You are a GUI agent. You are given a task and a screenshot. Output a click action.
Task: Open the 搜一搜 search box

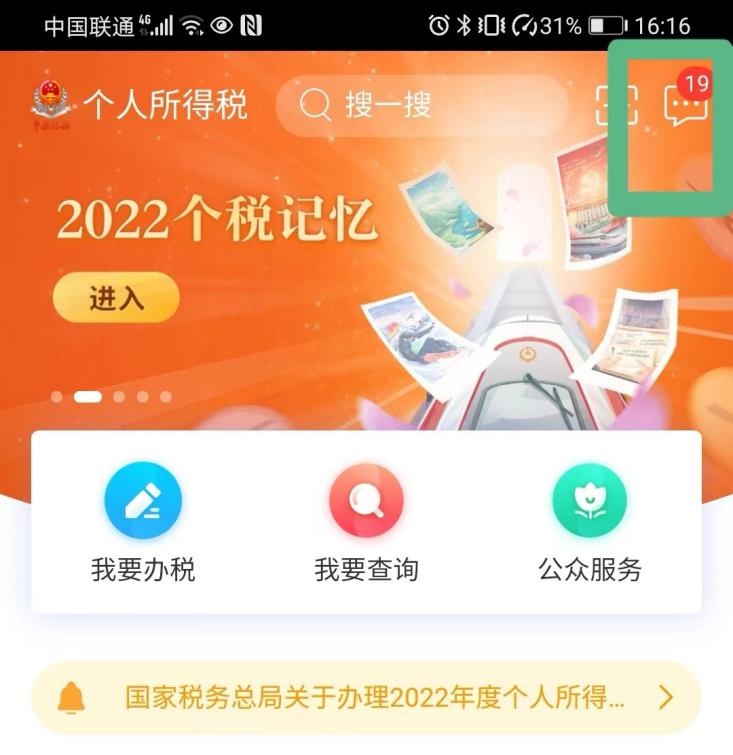(x=422, y=105)
